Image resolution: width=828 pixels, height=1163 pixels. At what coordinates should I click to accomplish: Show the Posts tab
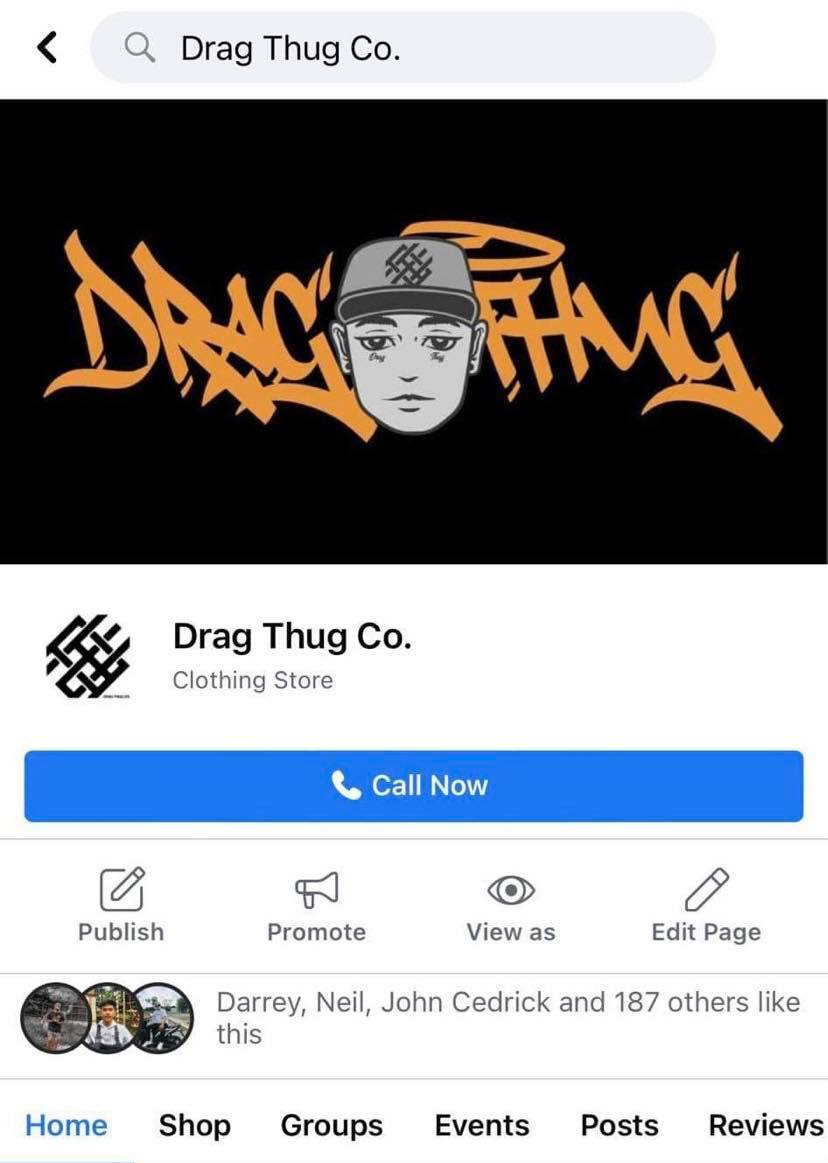click(619, 1125)
